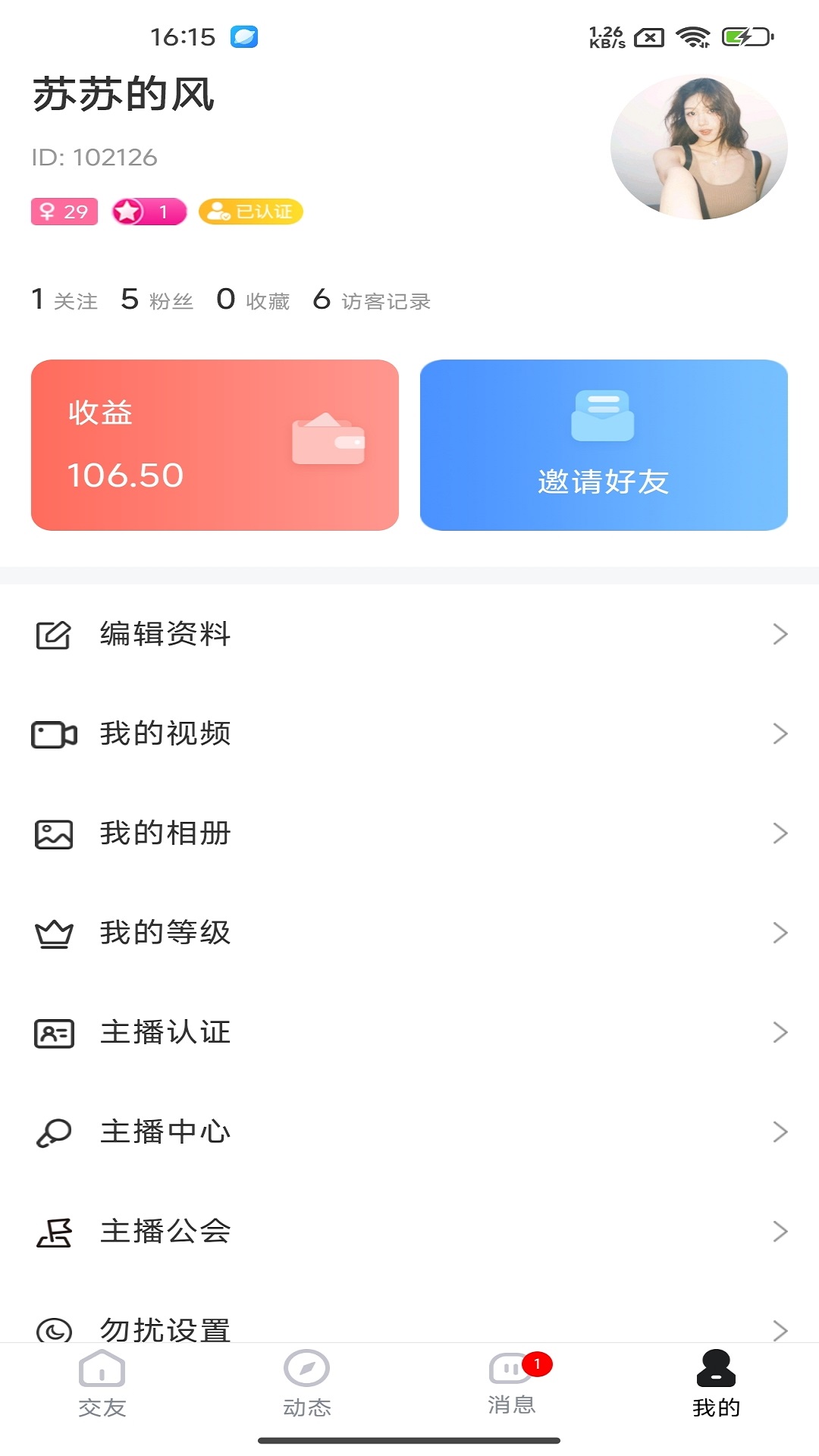Open the 收藏 favorites list

coord(253,300)
